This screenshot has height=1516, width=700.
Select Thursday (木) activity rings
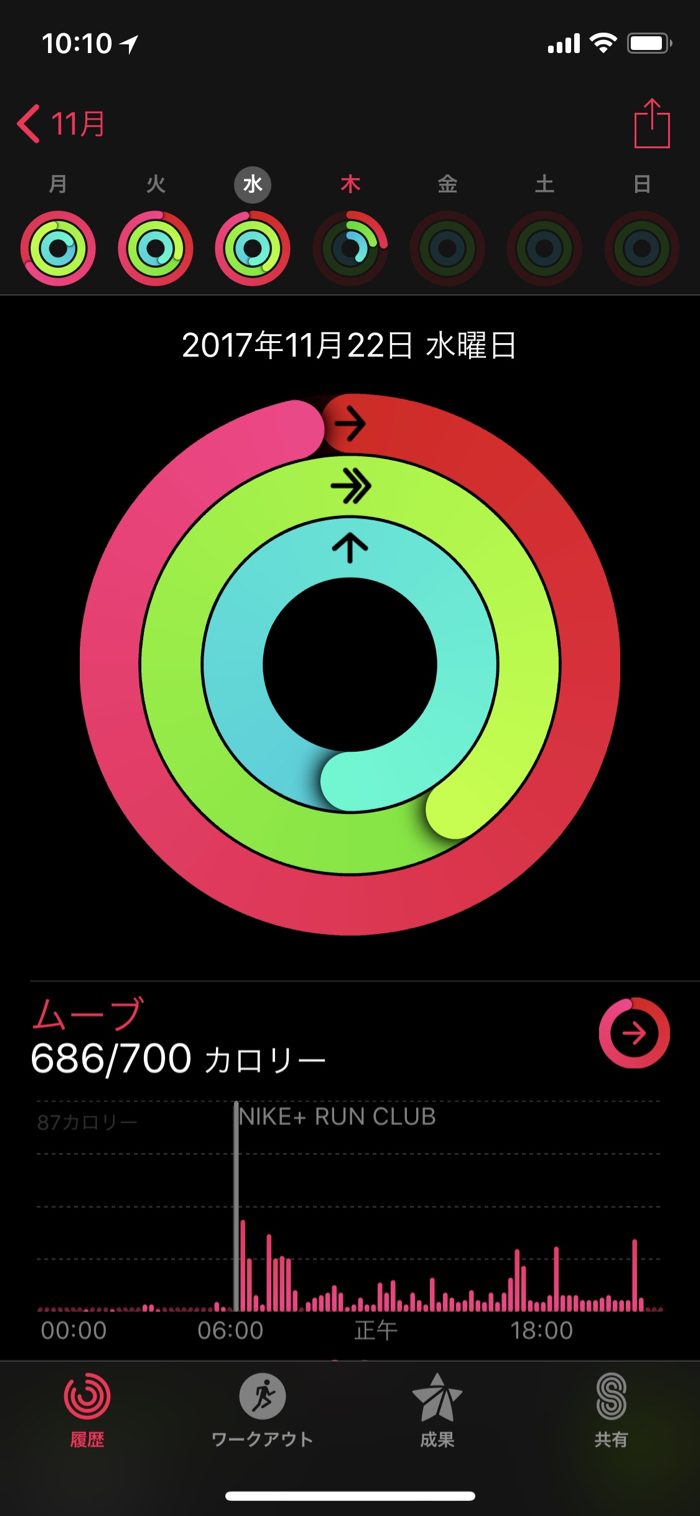350,248
